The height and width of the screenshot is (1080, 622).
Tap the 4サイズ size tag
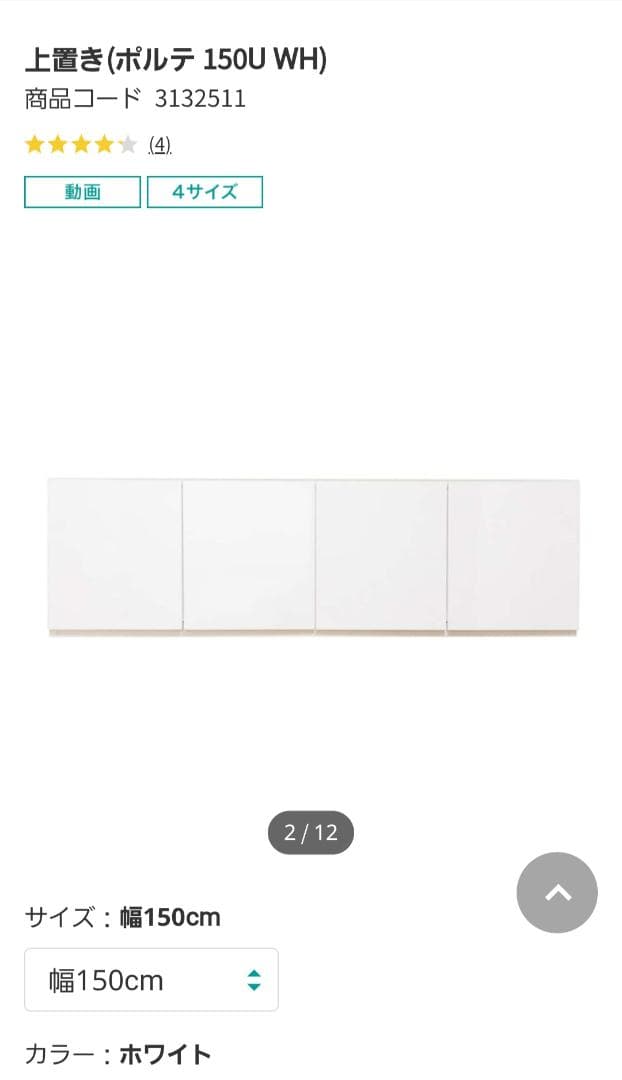[x=205, y=192]
